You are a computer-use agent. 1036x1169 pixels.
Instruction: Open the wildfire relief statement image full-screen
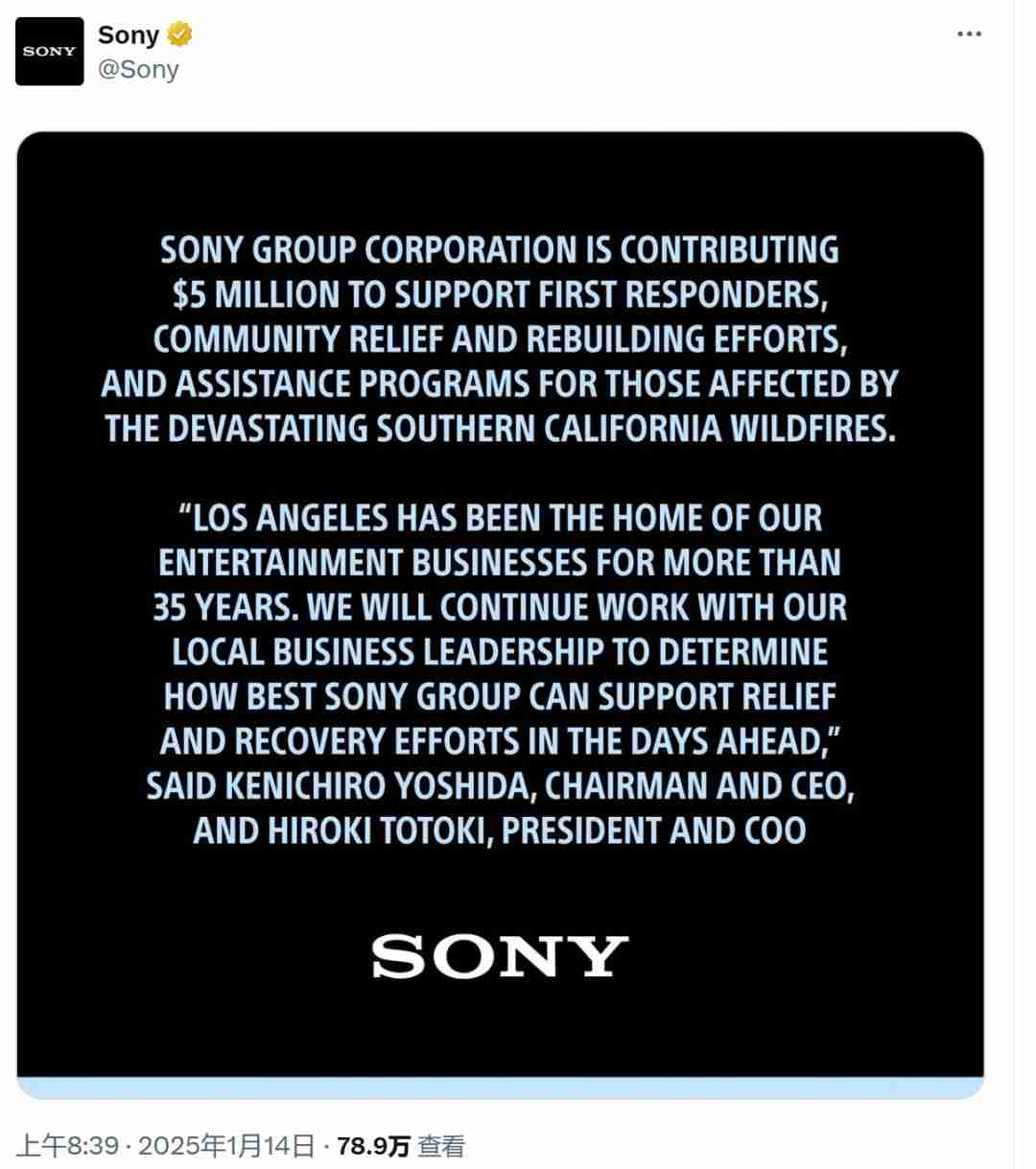pyautogui.click(x=499, y=614)
